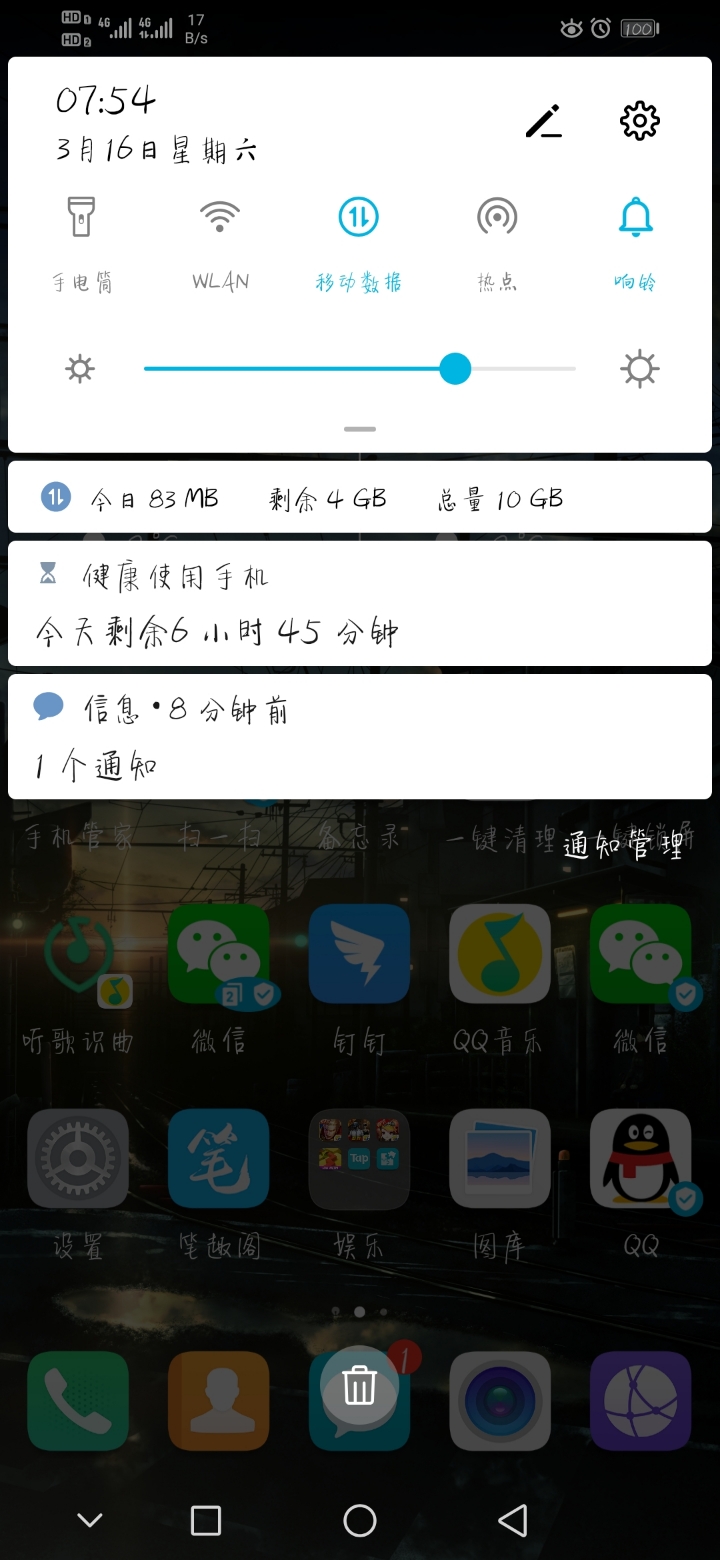
Task: Open recent apps overview
Action: 206,1521
